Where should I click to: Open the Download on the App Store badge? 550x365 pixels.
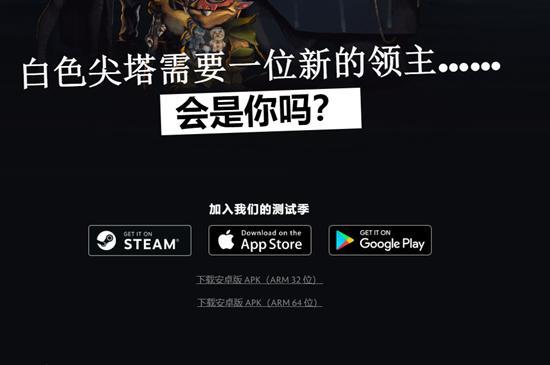pos(260,240)
